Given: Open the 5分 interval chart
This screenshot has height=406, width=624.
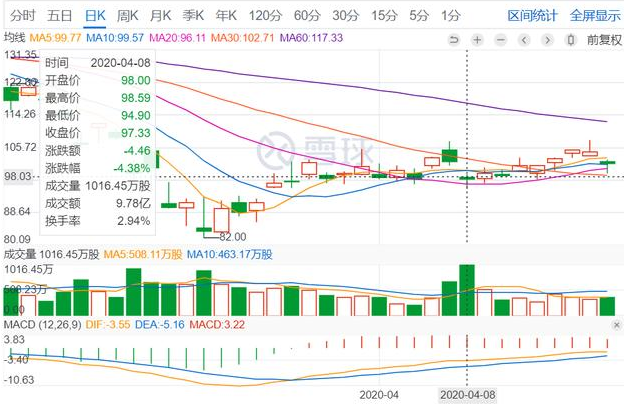Looking at the screenshot, I should point(419,16).
